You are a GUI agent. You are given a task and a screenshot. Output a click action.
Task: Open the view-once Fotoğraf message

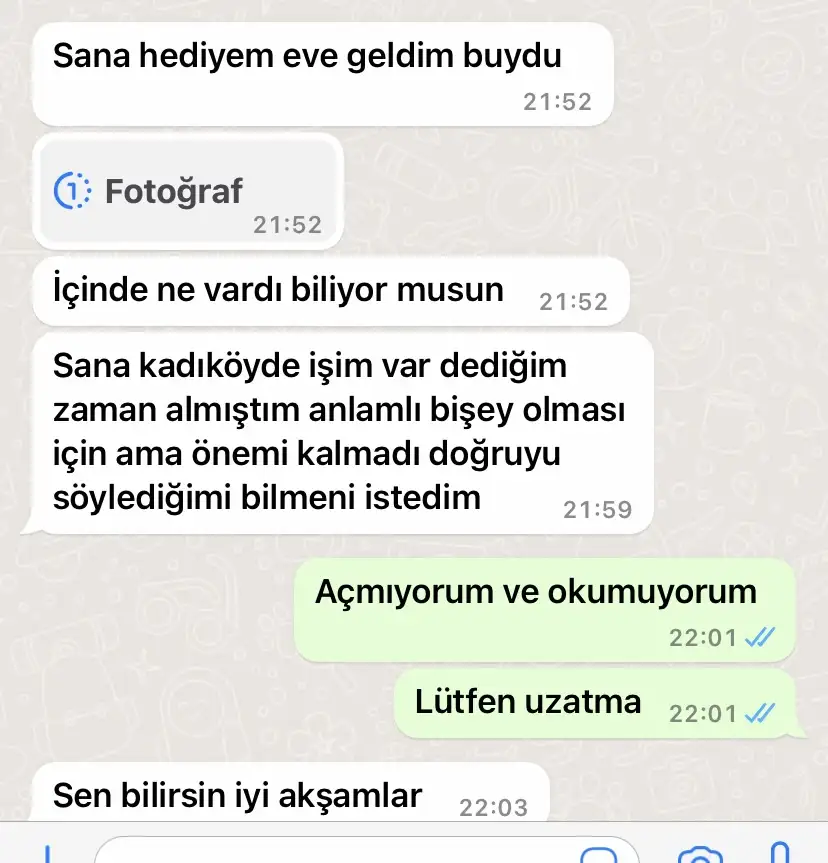tap(187, 190)
